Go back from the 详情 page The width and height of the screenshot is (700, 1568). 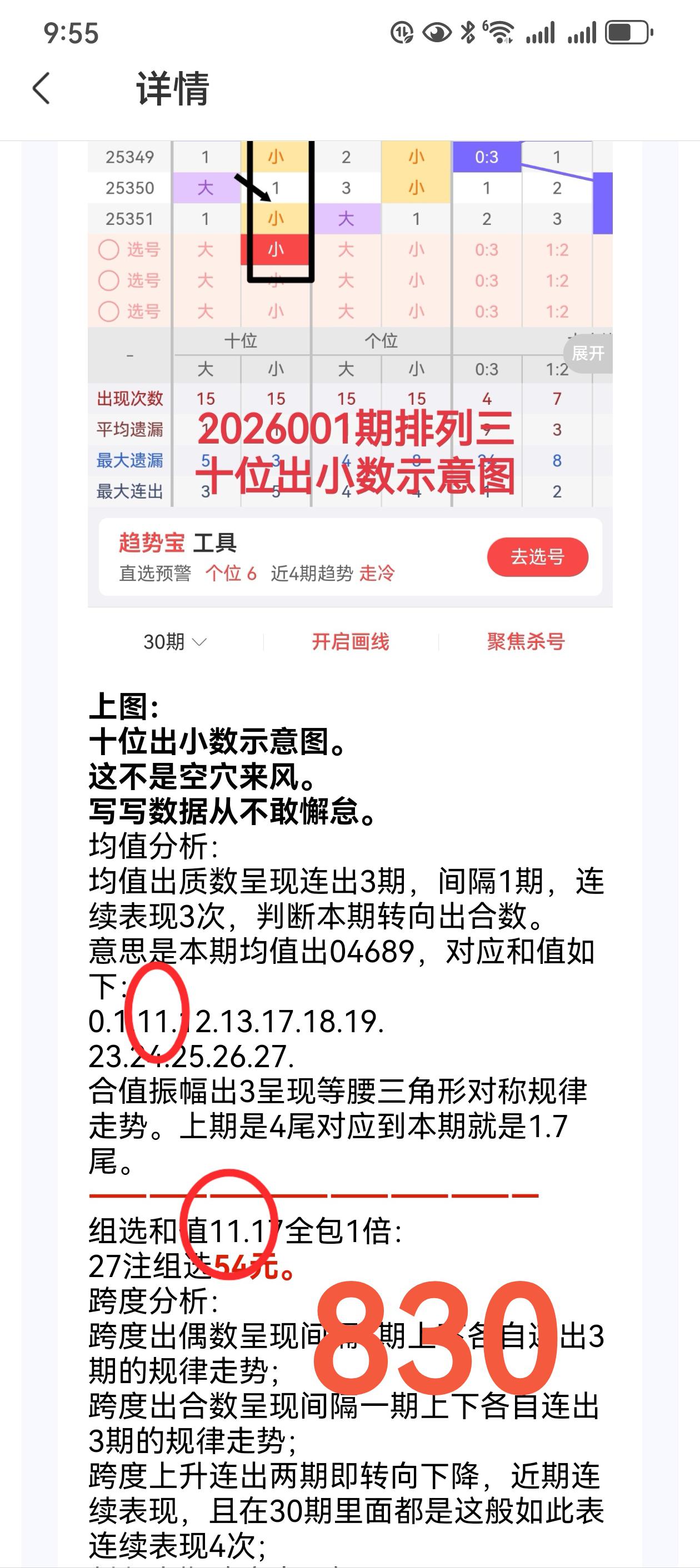point(41,89)
